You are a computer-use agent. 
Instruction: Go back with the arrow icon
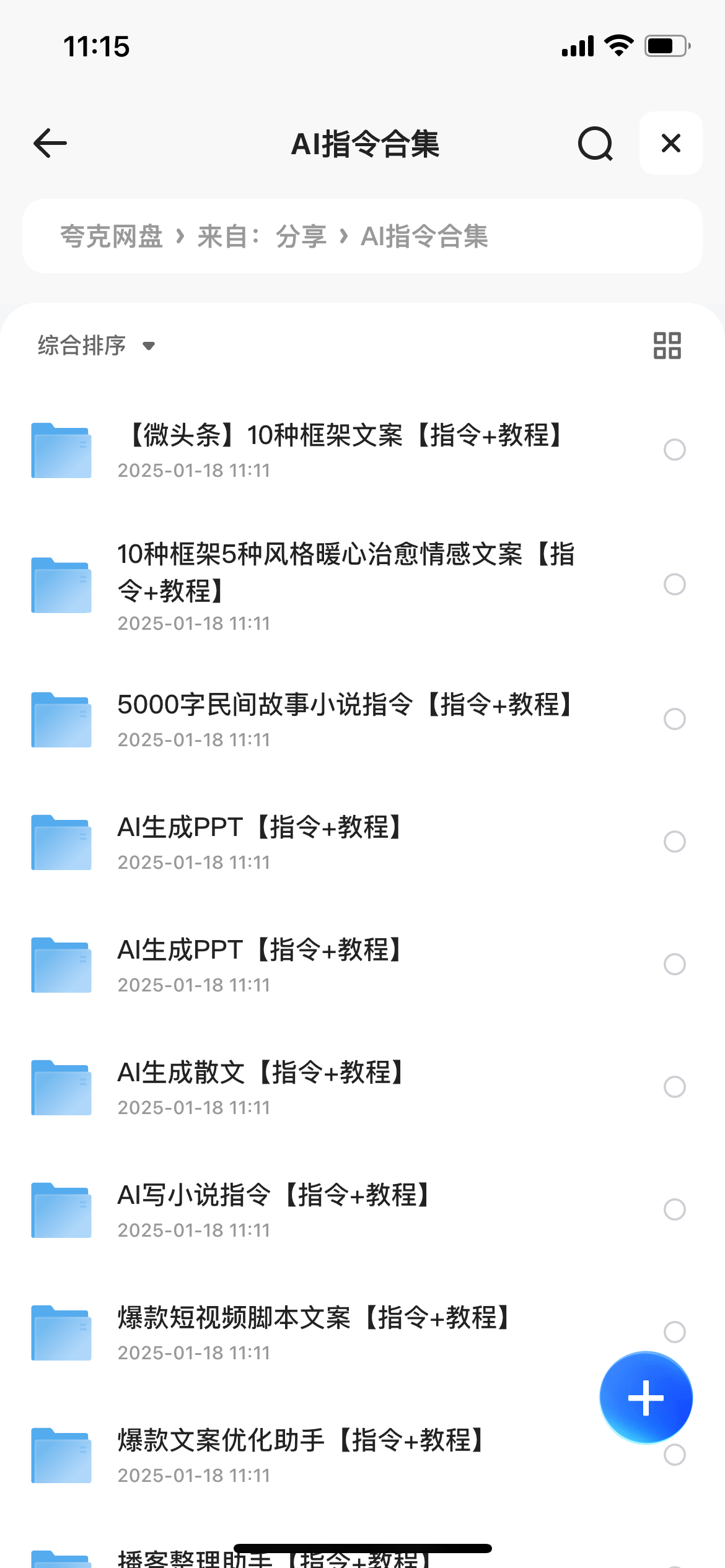pos(50,143)
